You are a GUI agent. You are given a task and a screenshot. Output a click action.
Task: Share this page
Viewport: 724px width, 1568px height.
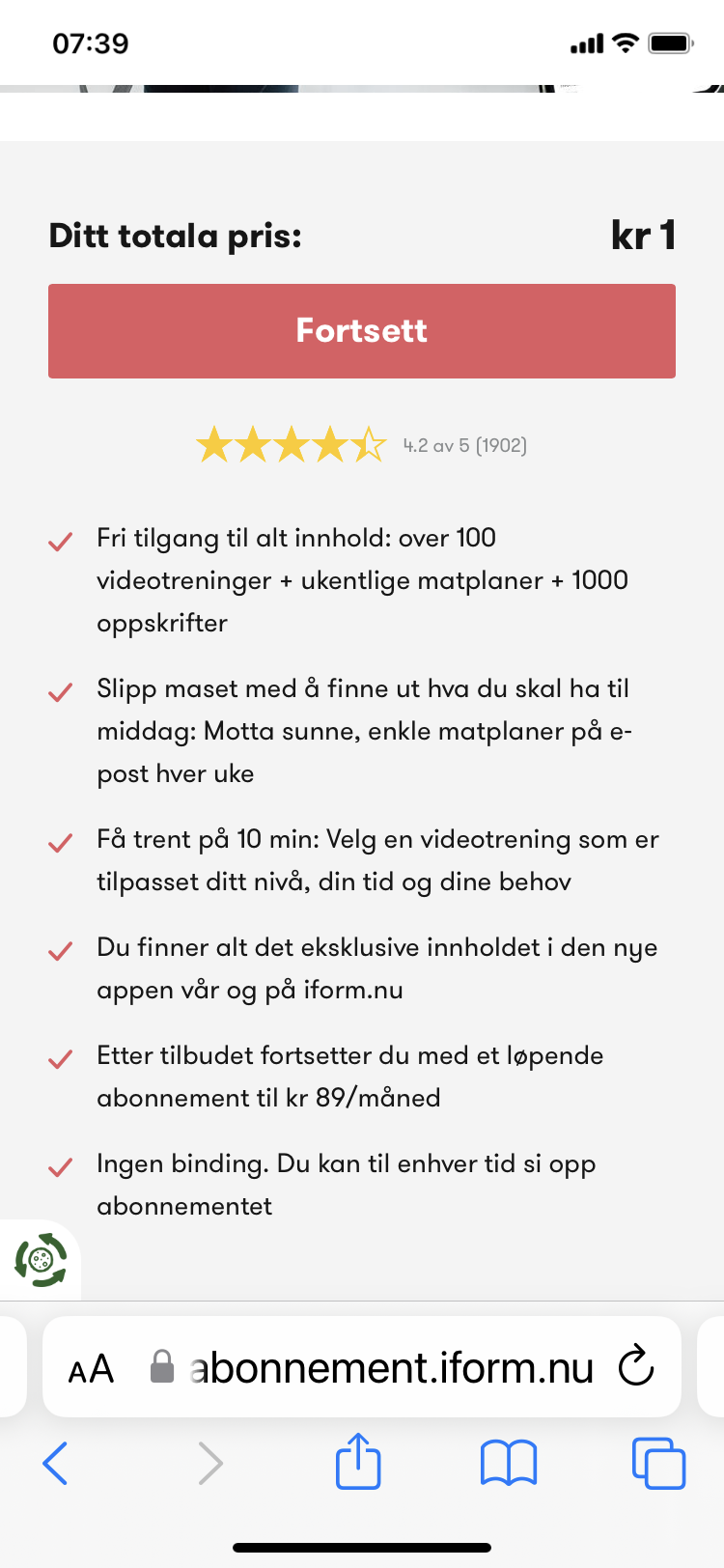click(x=358, y=1461)
